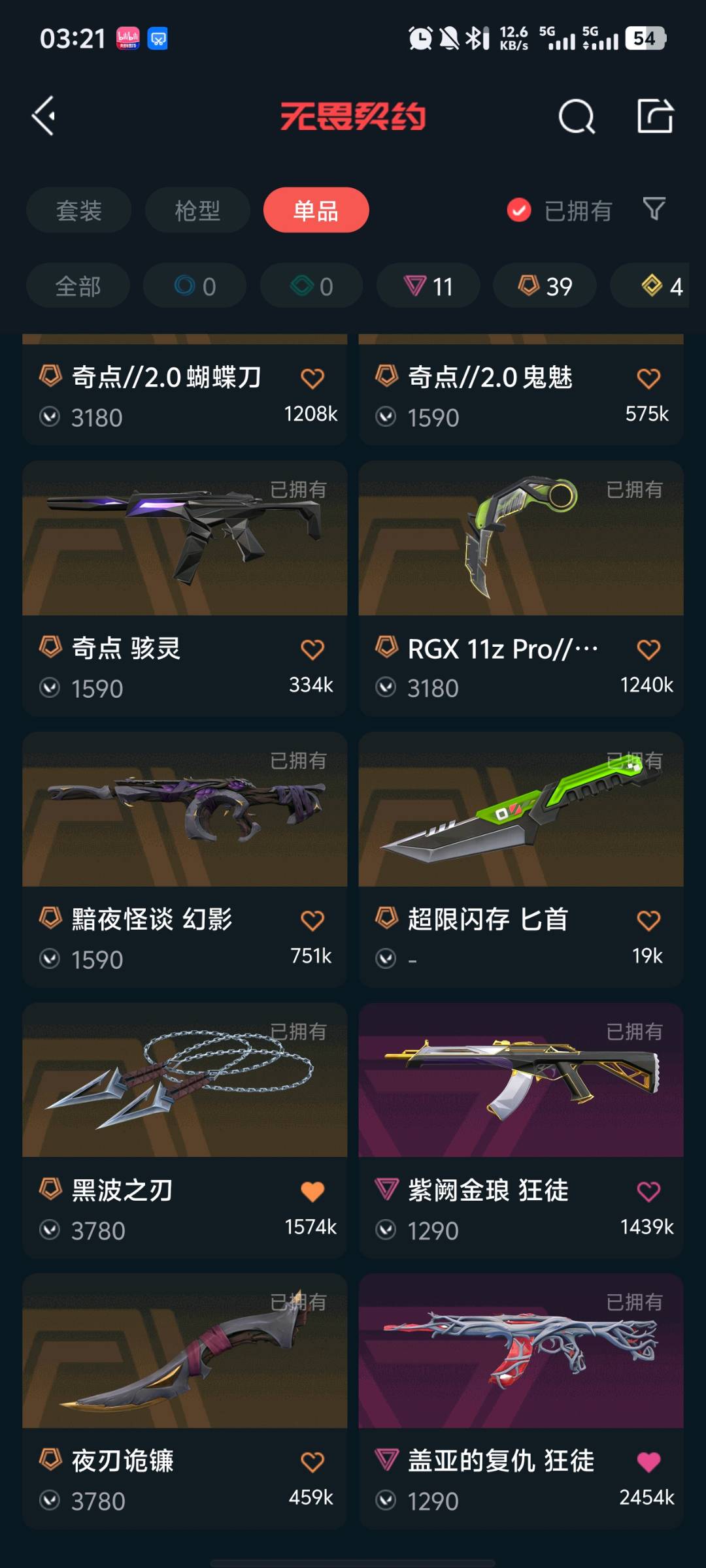Like the 夜刃诡镰 skin heart icon
706x1568 pixels.
tap(312, 1462)
